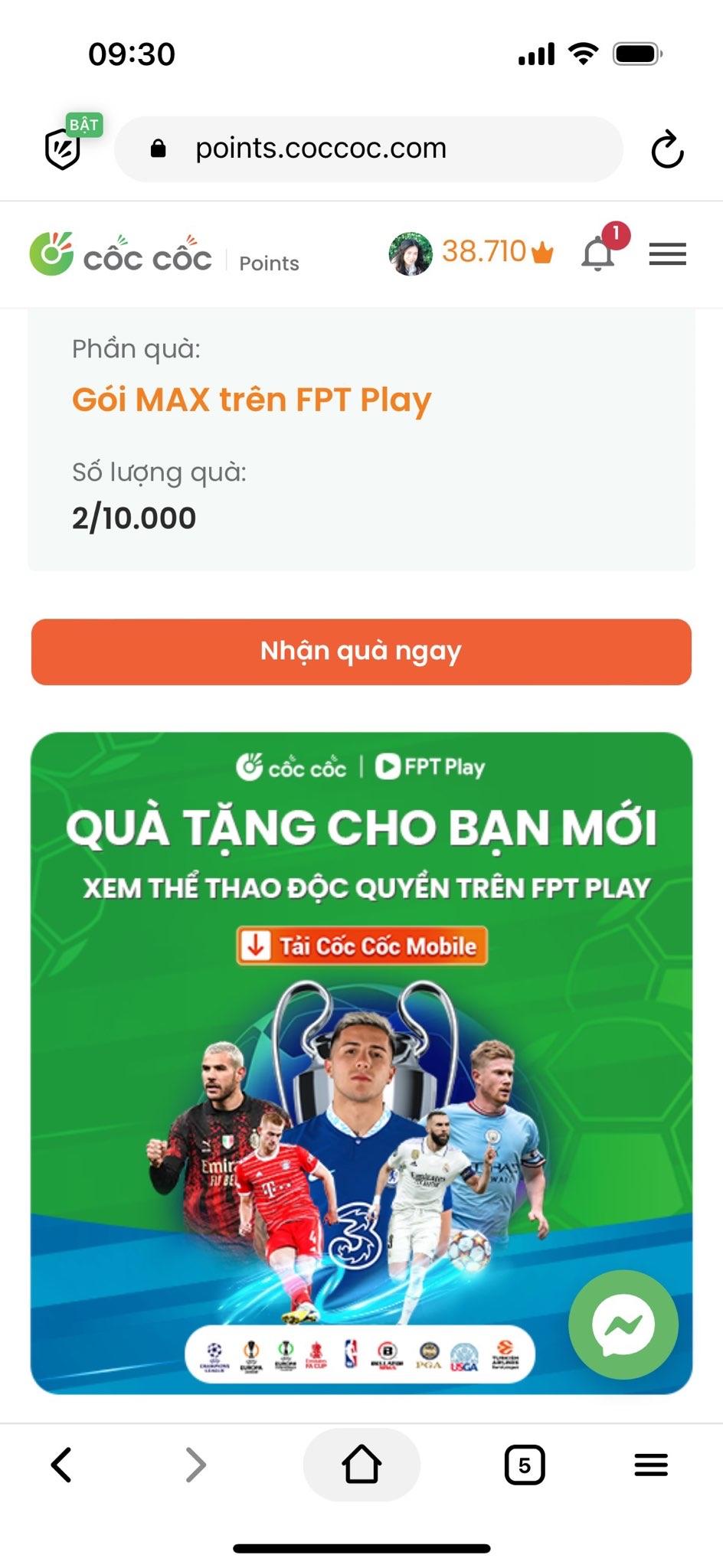
Task: Tap the Cốc Cốc Points logo
Action: point(165,255)
